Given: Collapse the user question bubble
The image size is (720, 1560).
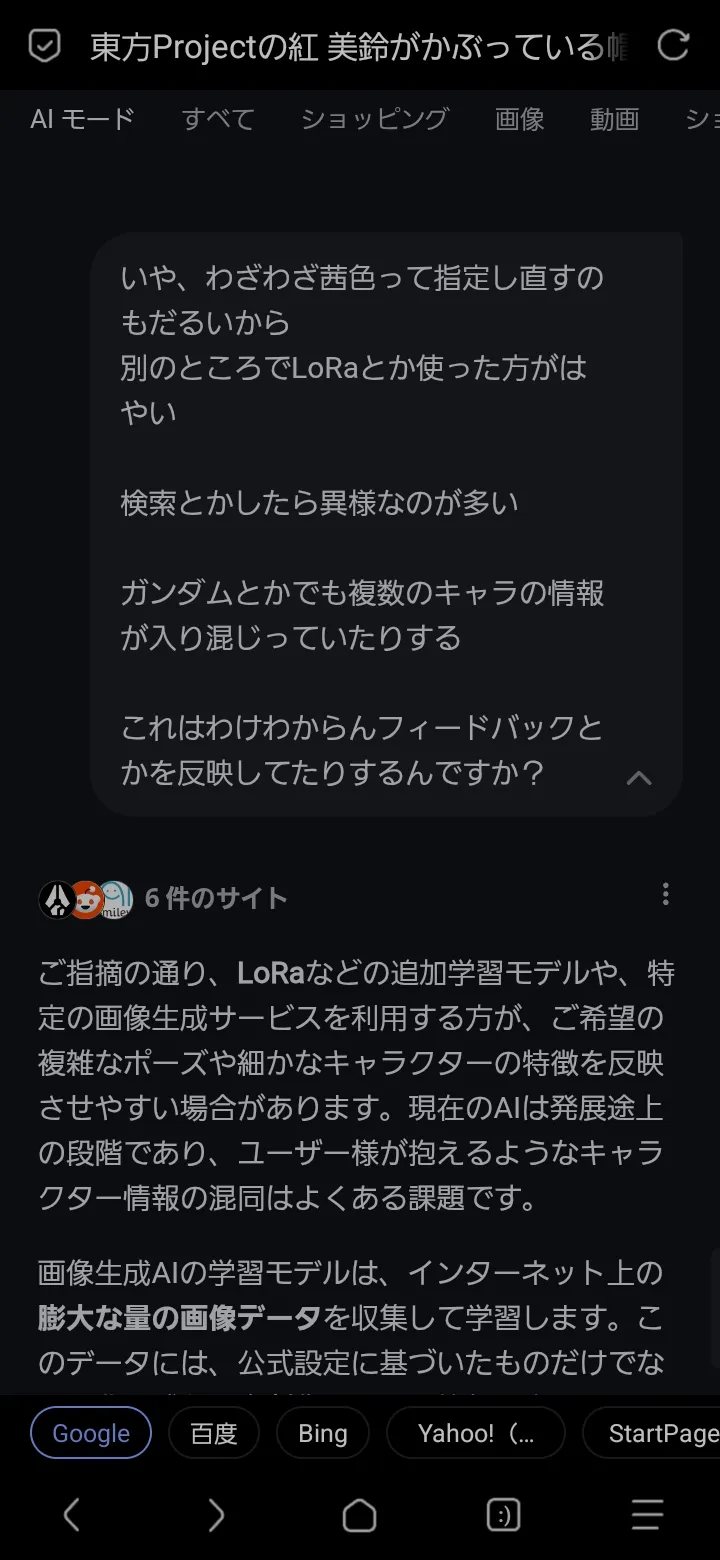Looking at the screenshot, I should pyautogui.click(x=639, y=777).
